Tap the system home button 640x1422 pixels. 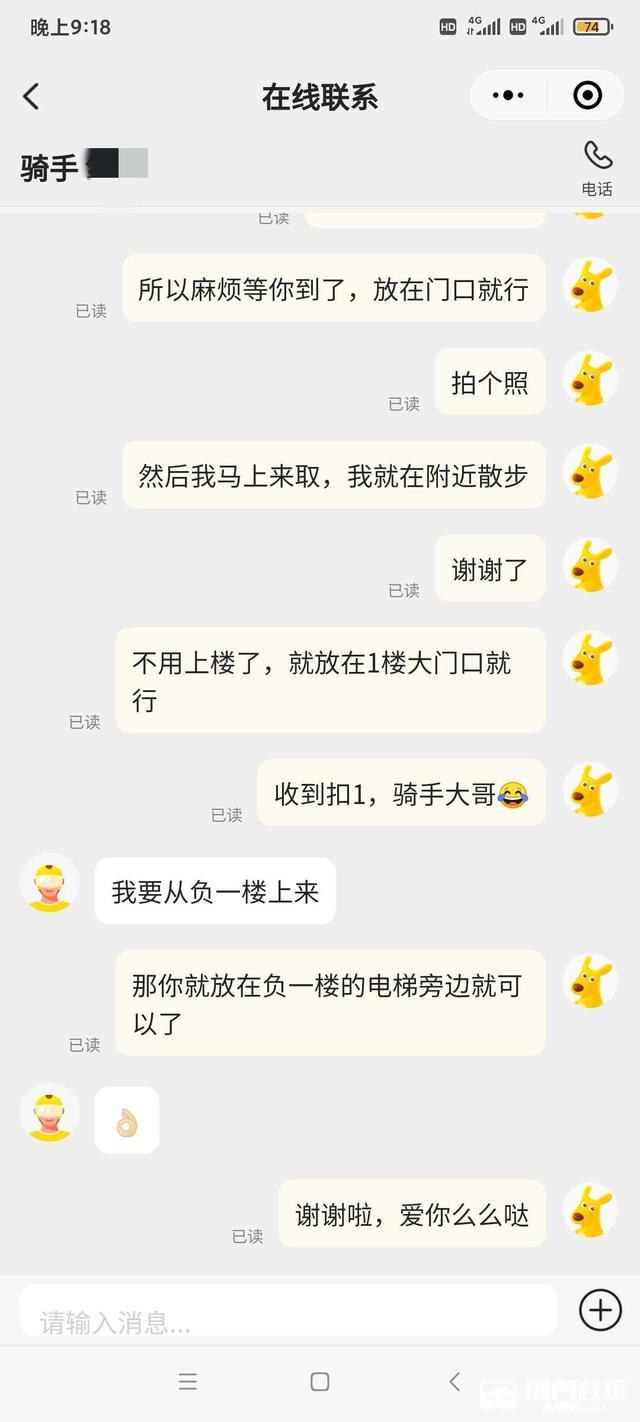tap(320, 1382)
